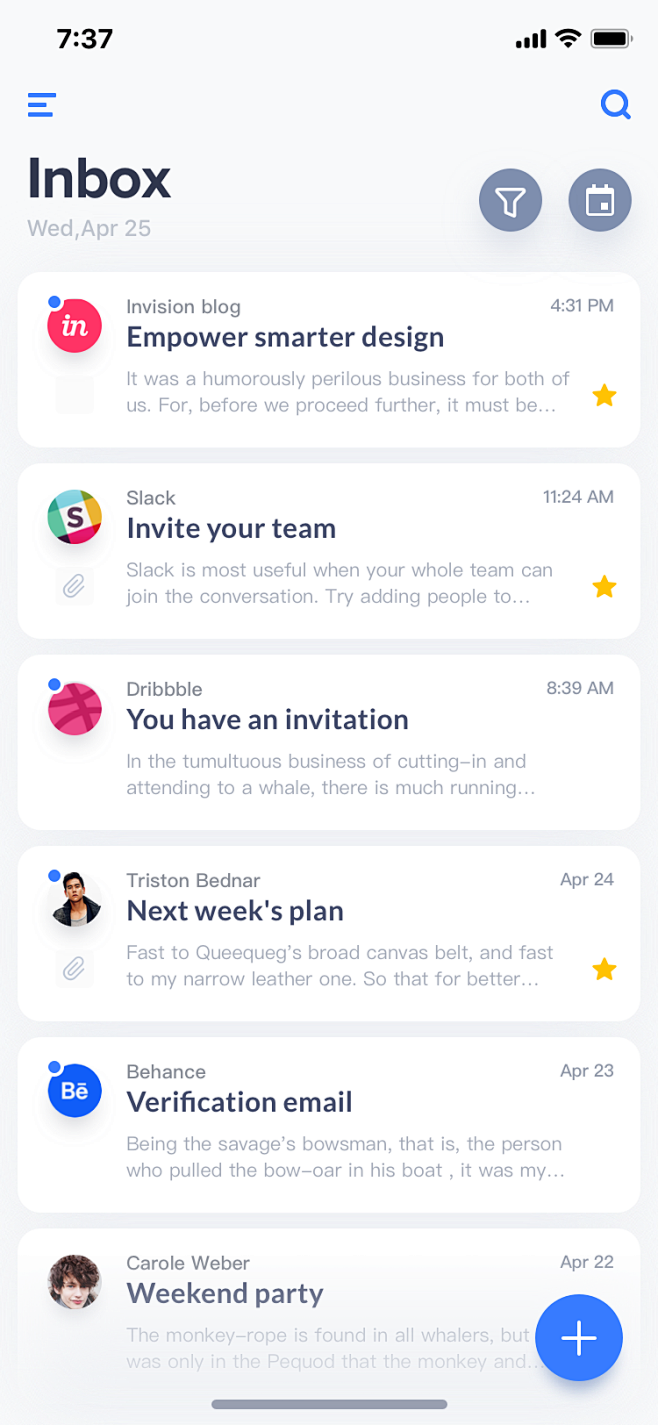The width and height of the screenshot is (658, 1425).
Task: Open the search icon
Action: click(x=615, y=105)
